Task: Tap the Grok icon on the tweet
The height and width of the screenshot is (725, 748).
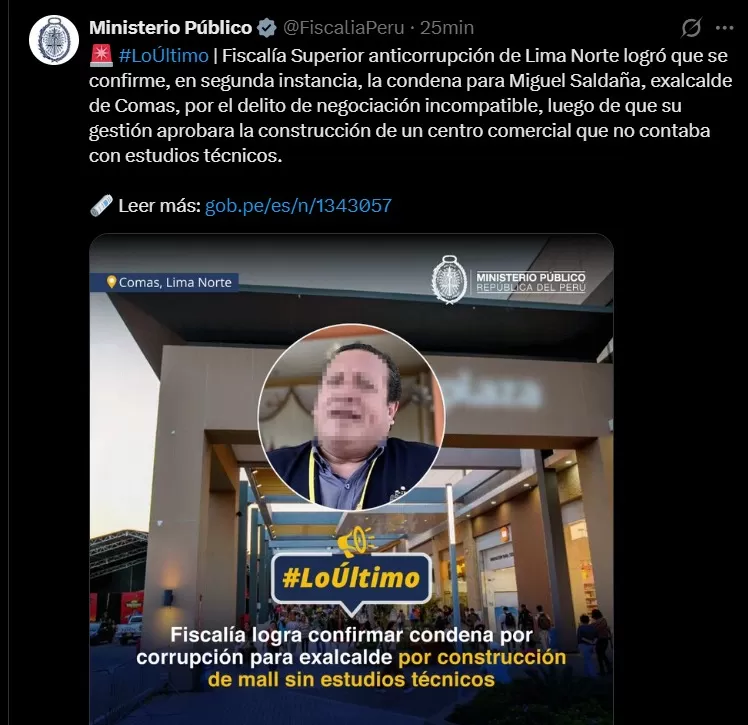Action: coord(691,28)
